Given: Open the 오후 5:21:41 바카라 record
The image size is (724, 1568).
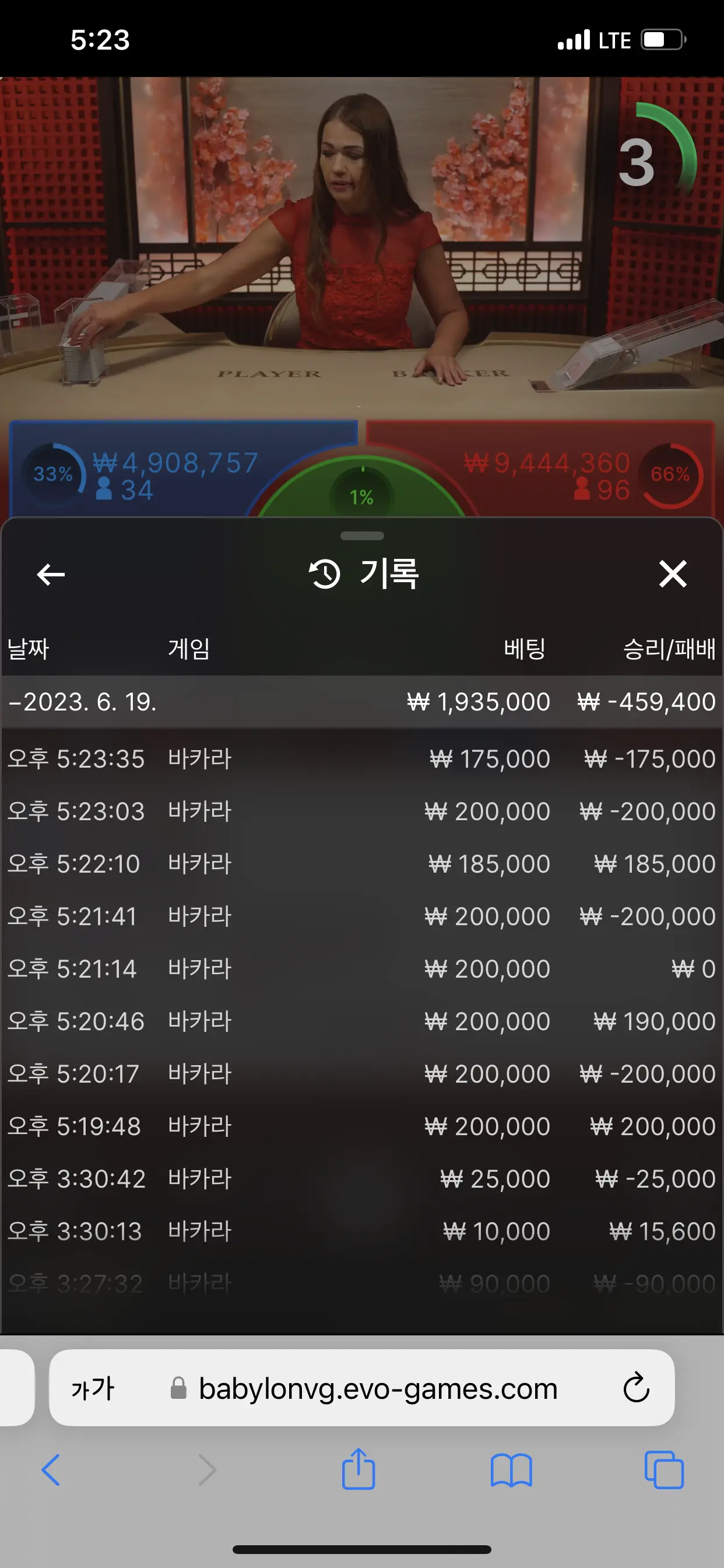Looking at the screenshot, I should [x=362, y=916].
